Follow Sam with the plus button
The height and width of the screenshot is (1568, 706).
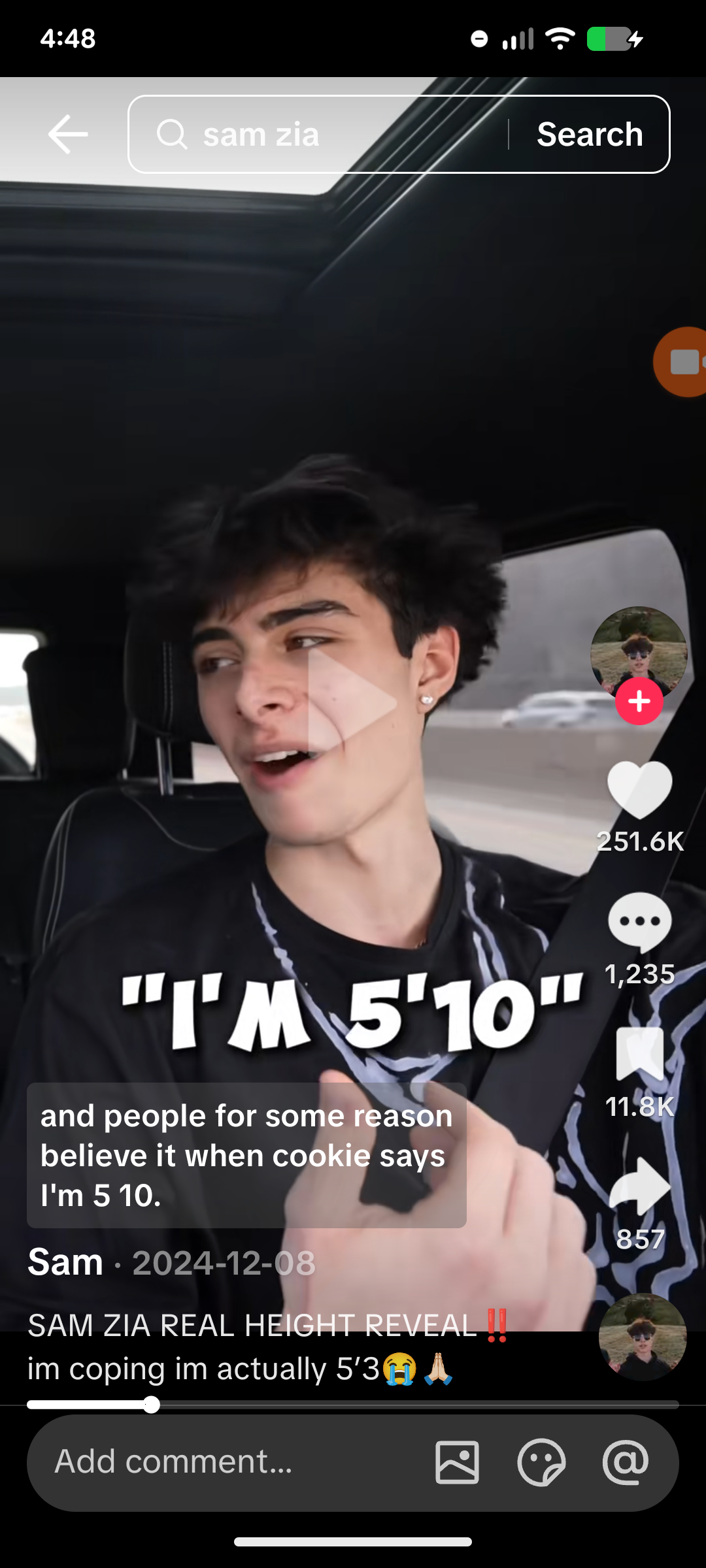click(639, 701)
